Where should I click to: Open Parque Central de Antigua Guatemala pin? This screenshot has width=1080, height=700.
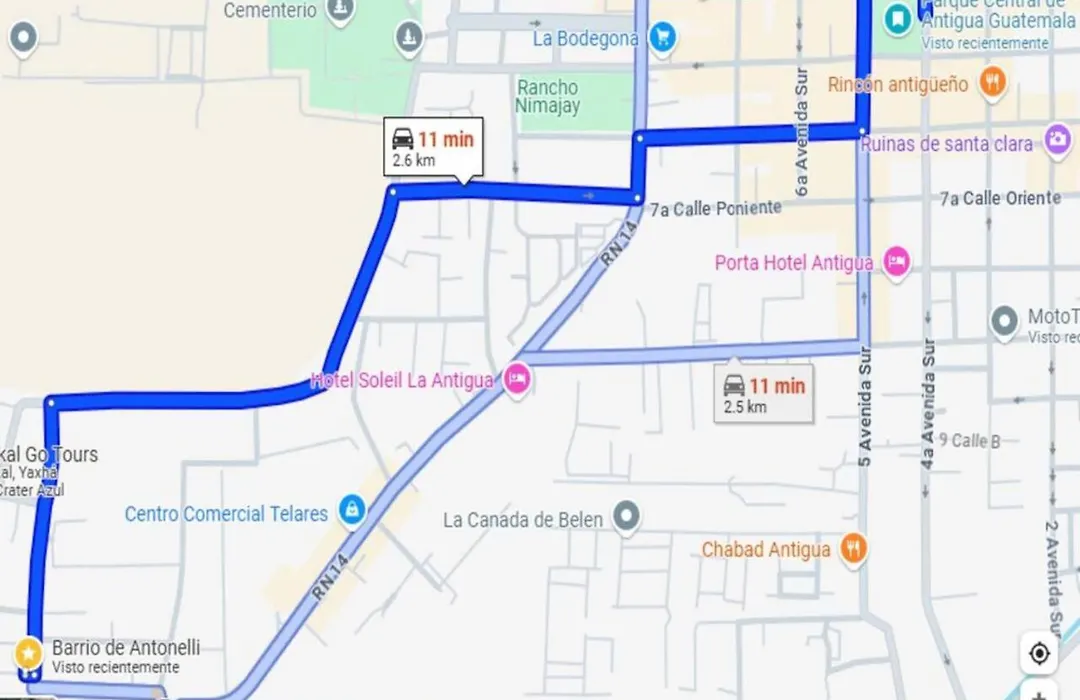pos(898,18)
